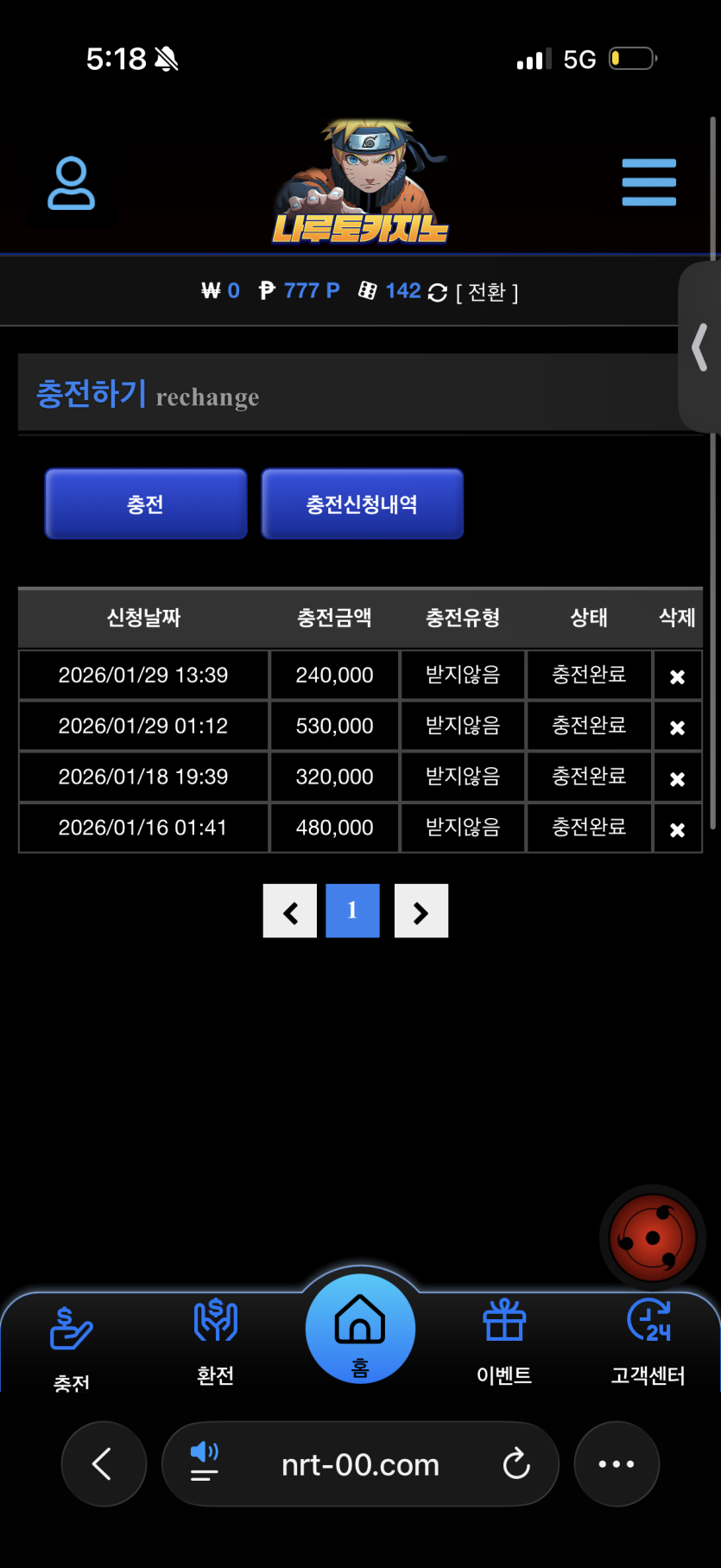Go to the previous results page
The width and height of the screenshot is (721, 1568).
click(290, 911)
